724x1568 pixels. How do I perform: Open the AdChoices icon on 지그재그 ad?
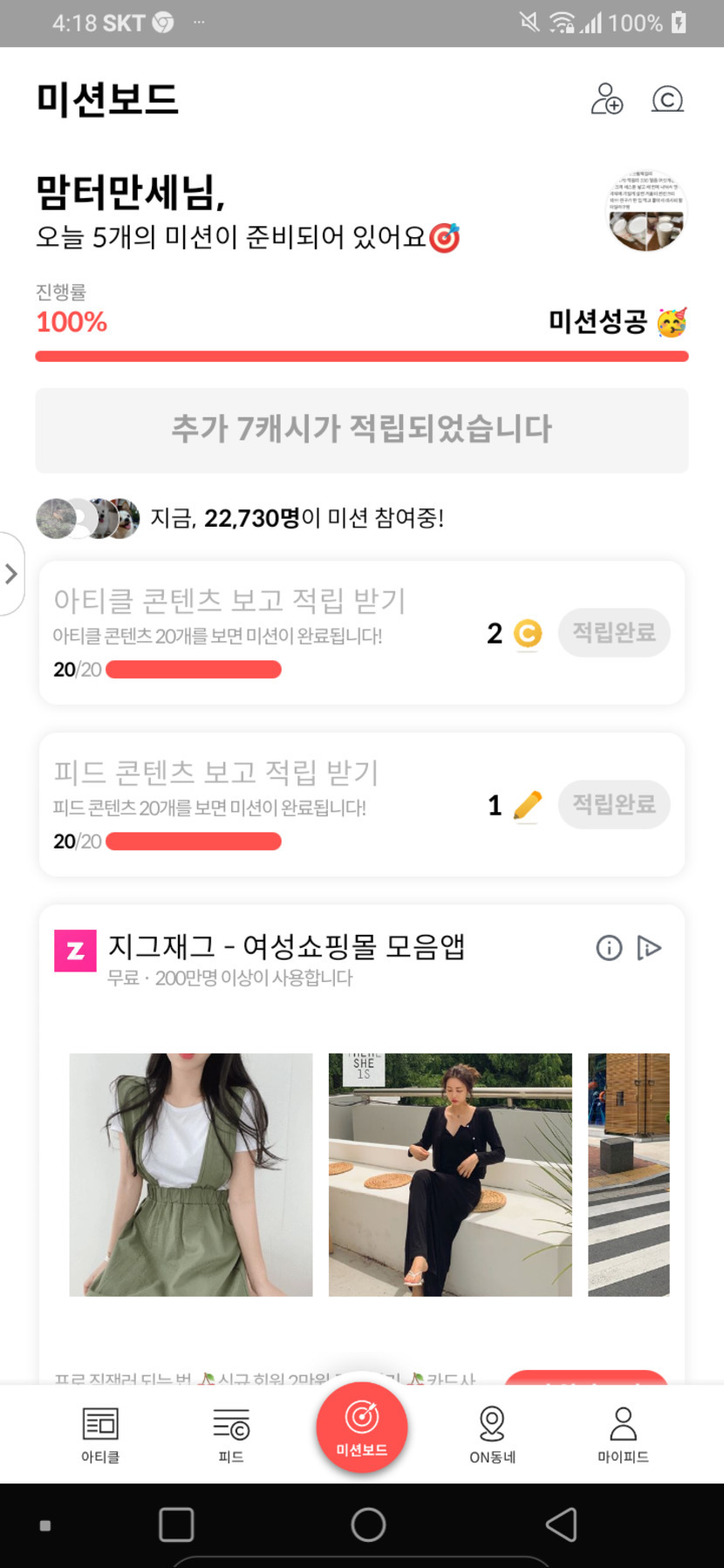649,947
